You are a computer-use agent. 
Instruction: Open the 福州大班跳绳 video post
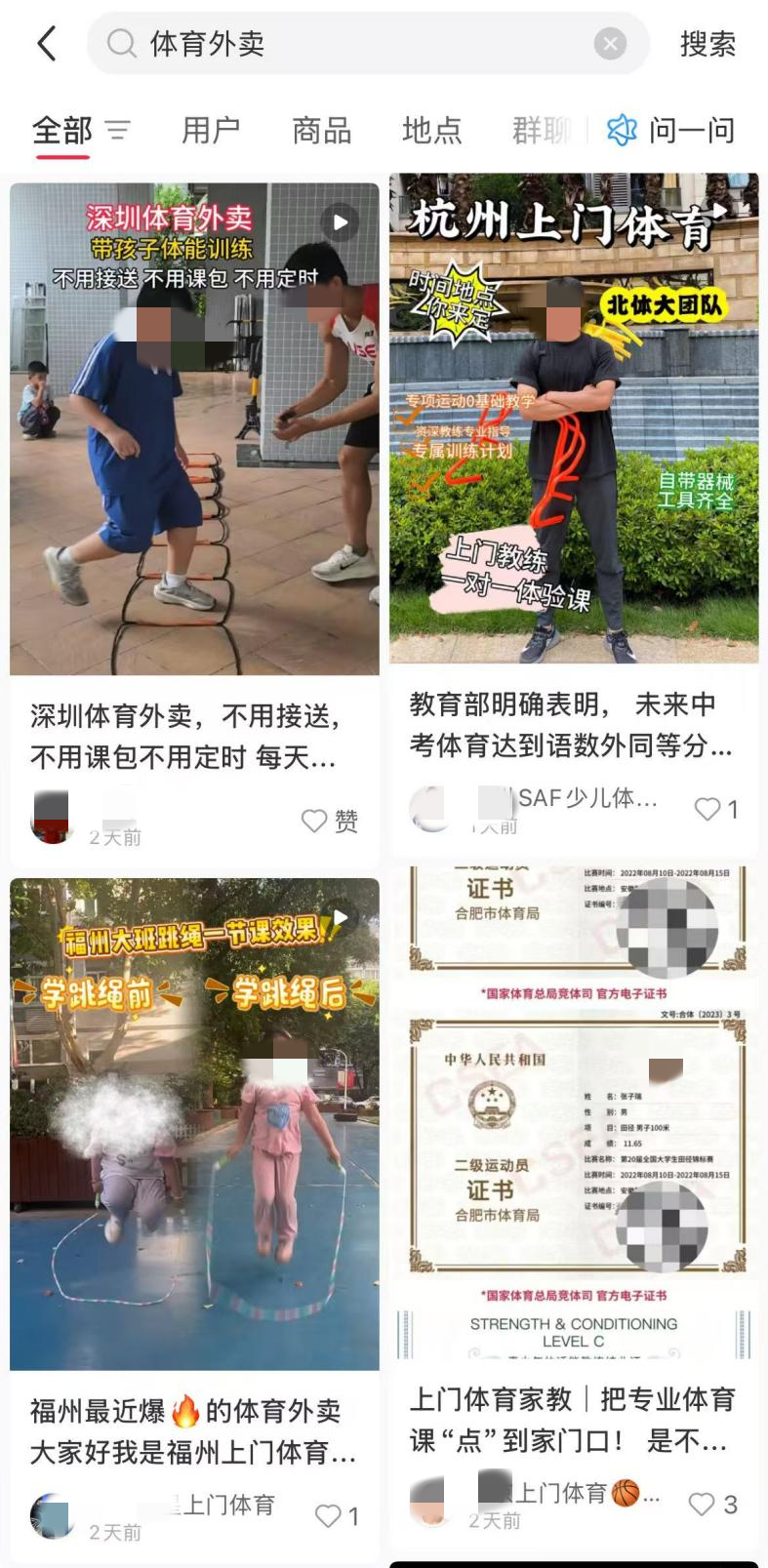(194, 1122)
